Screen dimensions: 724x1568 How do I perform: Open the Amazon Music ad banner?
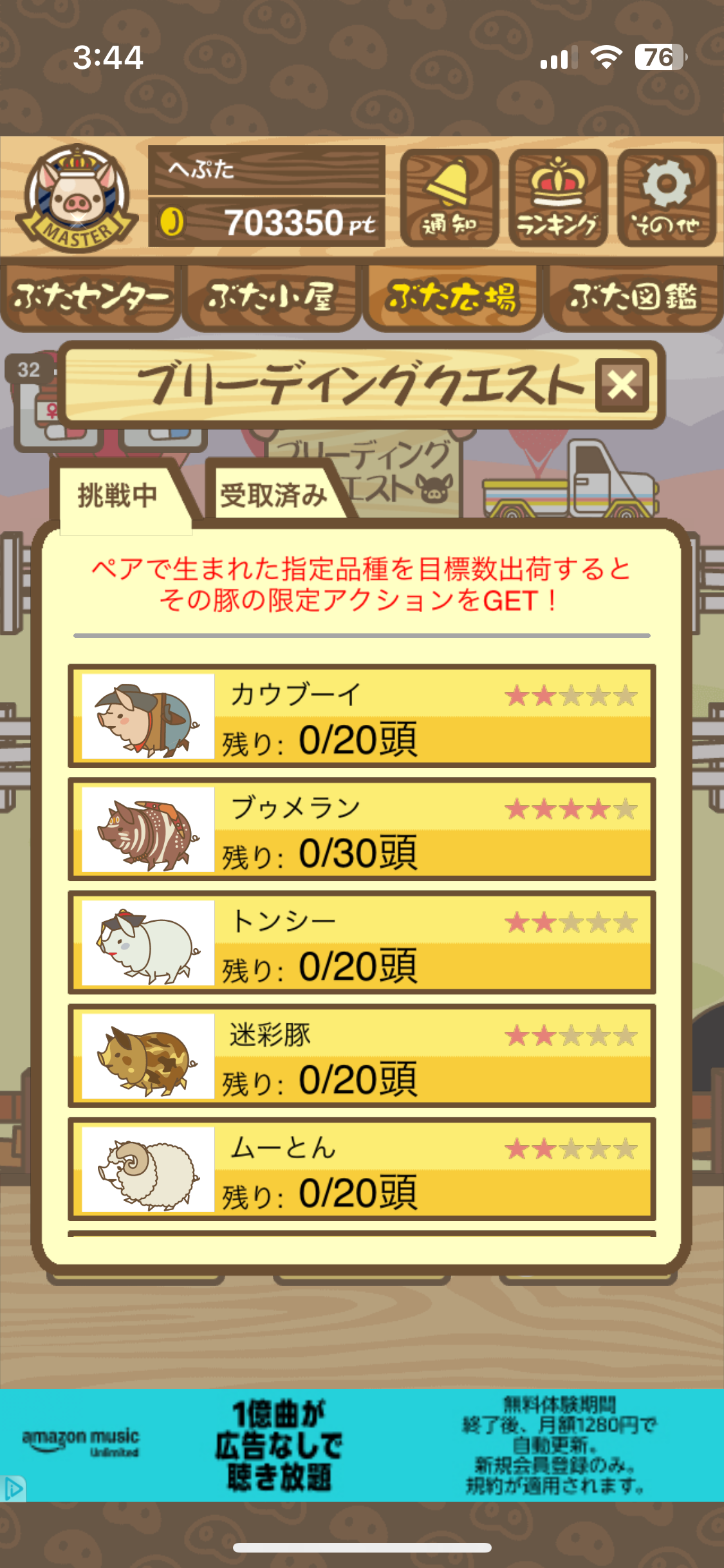[x=362, y=1445]
